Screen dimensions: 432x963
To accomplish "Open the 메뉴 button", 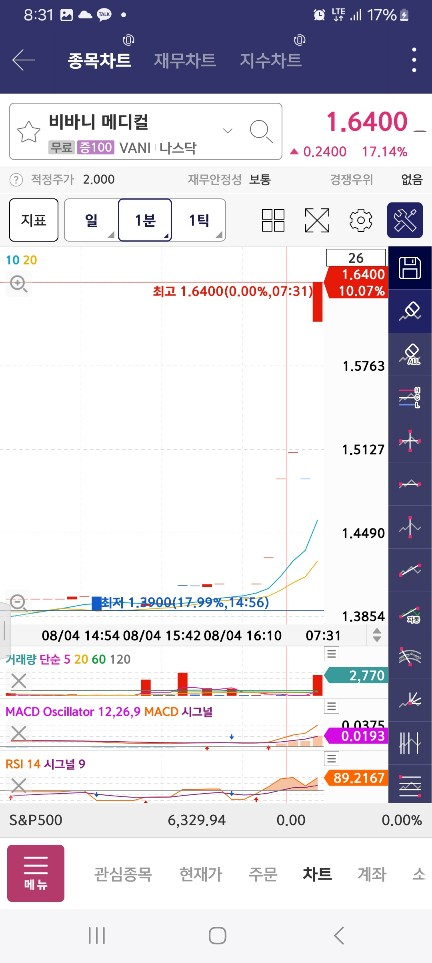I will pyautogui.click(x=36, y=873).
